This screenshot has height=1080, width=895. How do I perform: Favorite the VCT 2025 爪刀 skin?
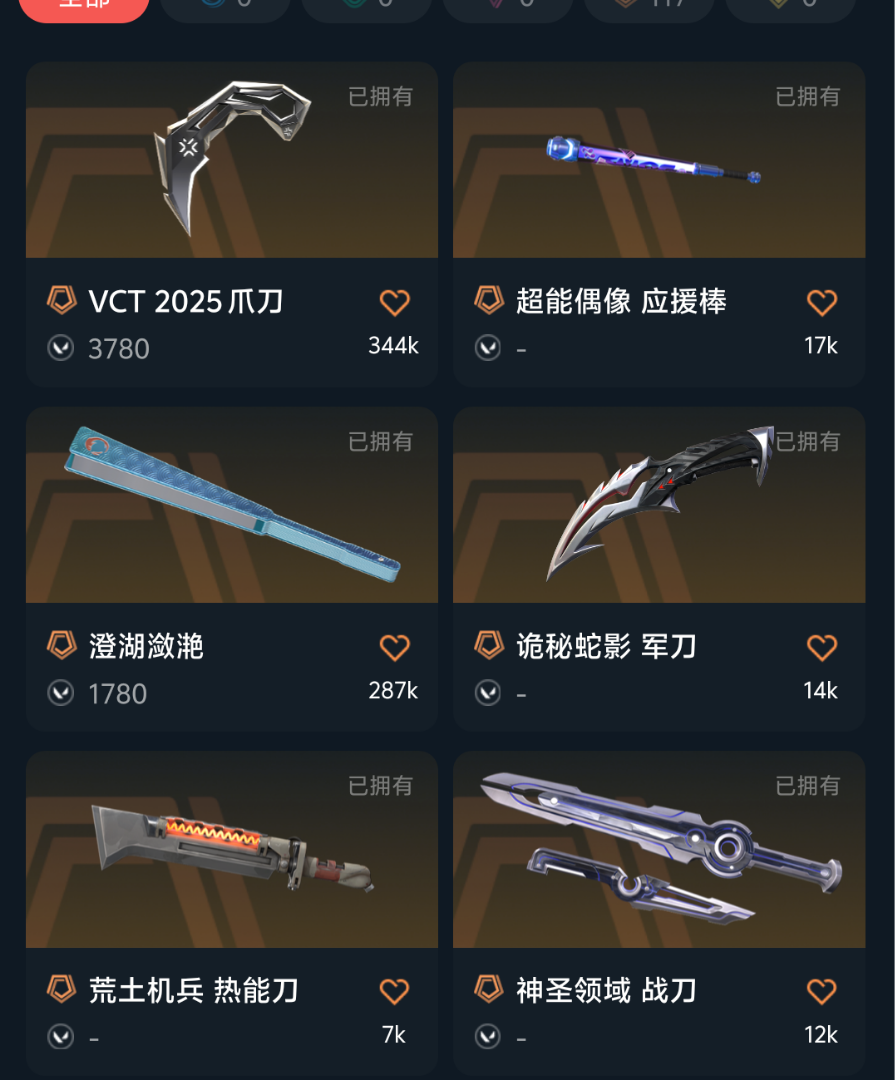click(395, 302)
